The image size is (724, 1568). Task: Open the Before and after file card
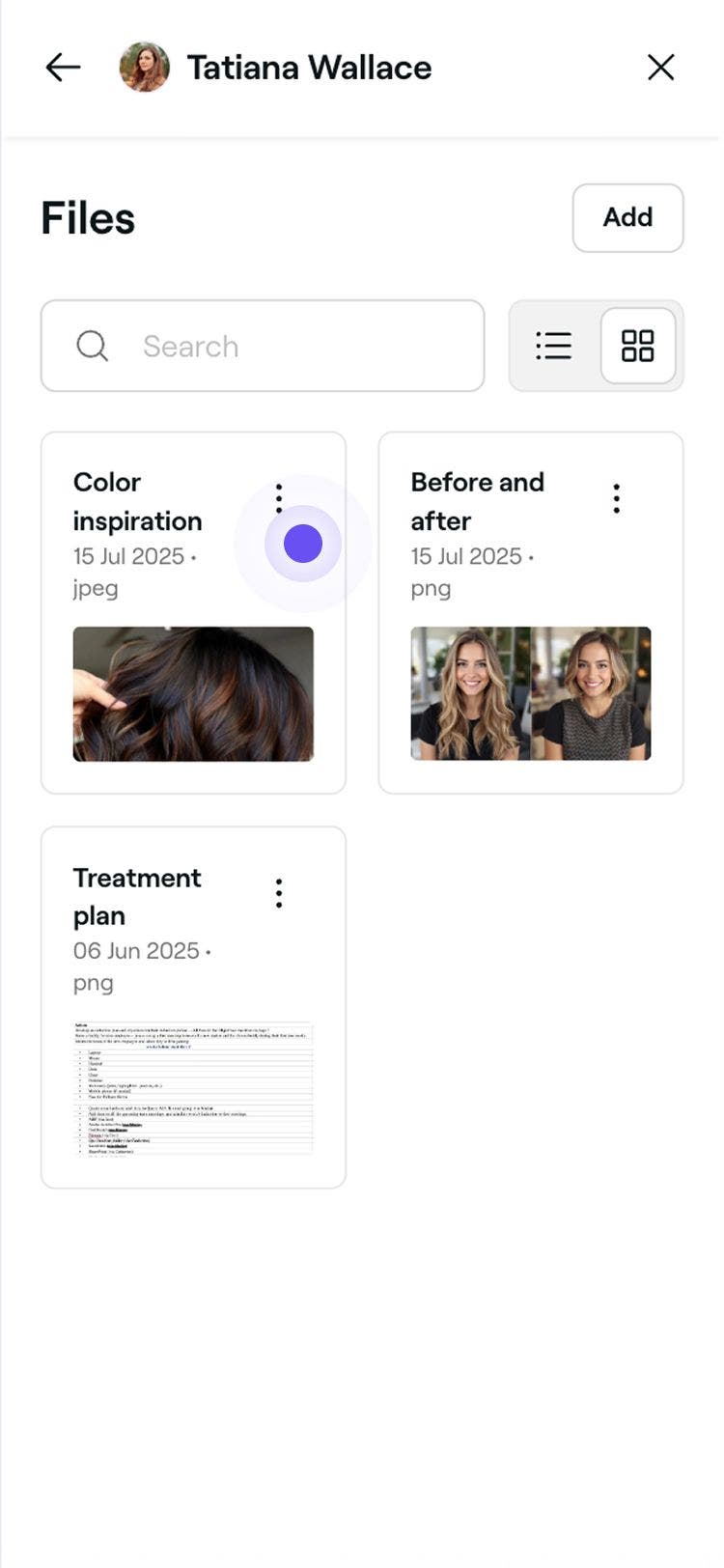(x=530, y=693)
